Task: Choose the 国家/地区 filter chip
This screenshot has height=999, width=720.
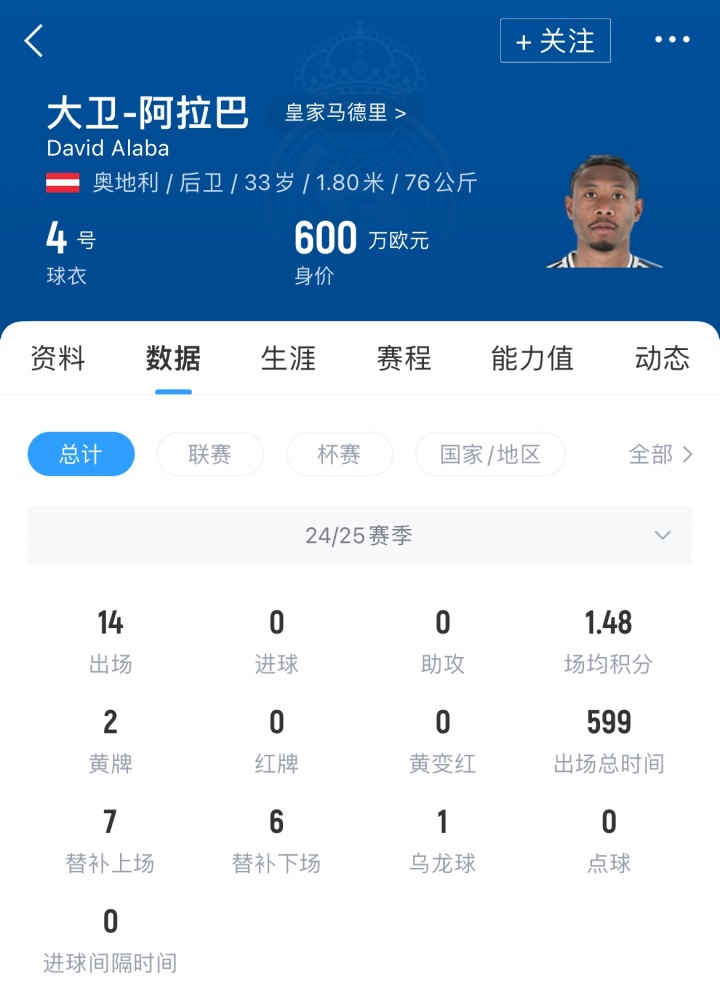Action: [x=490, y=454]
